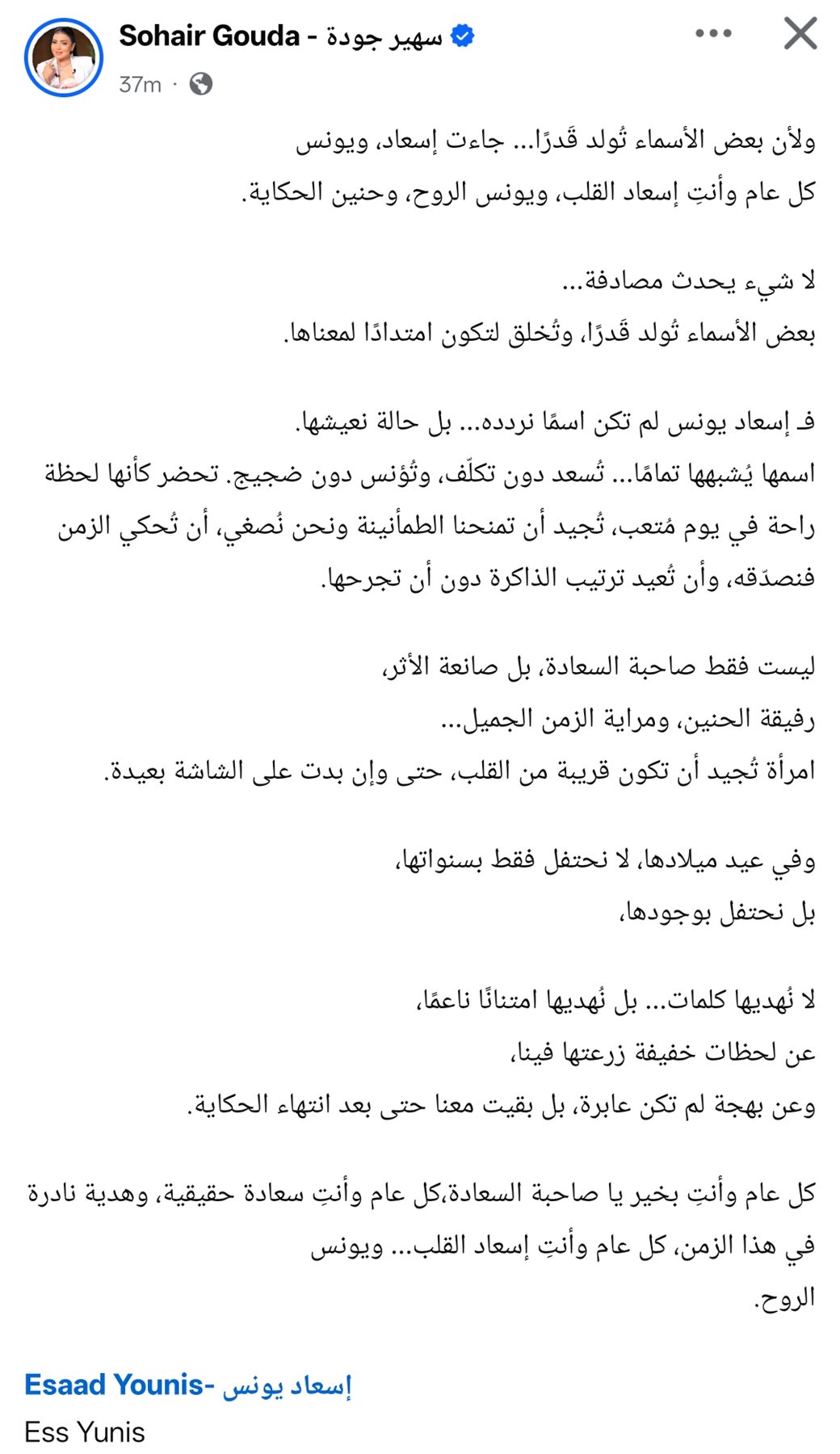Open Sohair Gouda's profile picture
840x1454 pixels.
coord(64,57)
